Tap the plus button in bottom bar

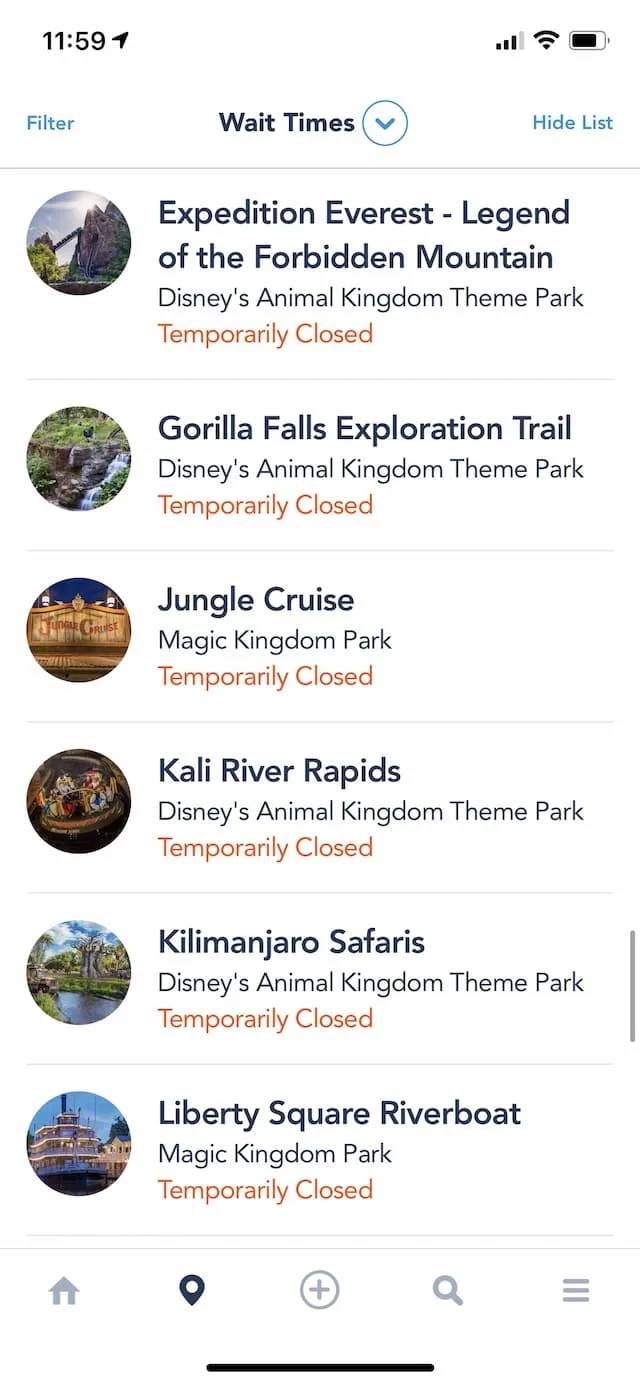pos(320,1291)
